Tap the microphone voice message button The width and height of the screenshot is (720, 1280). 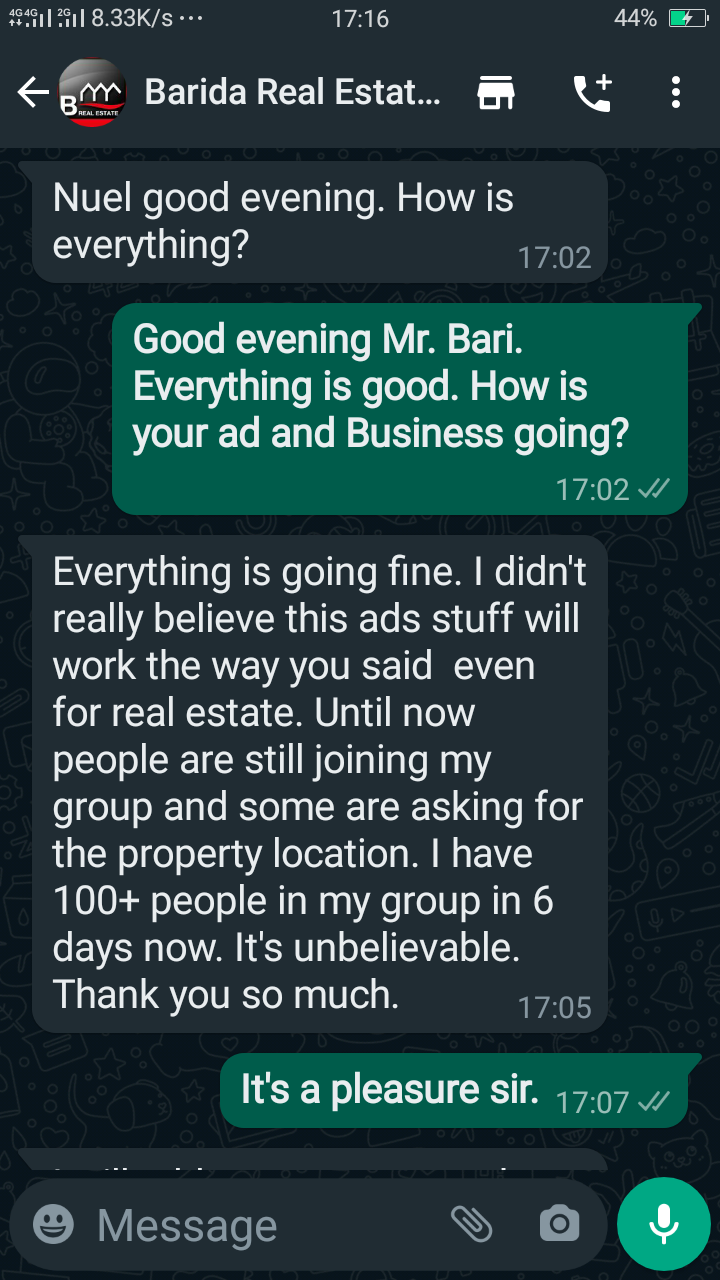pyautogui.click(x=663, y=1223)
